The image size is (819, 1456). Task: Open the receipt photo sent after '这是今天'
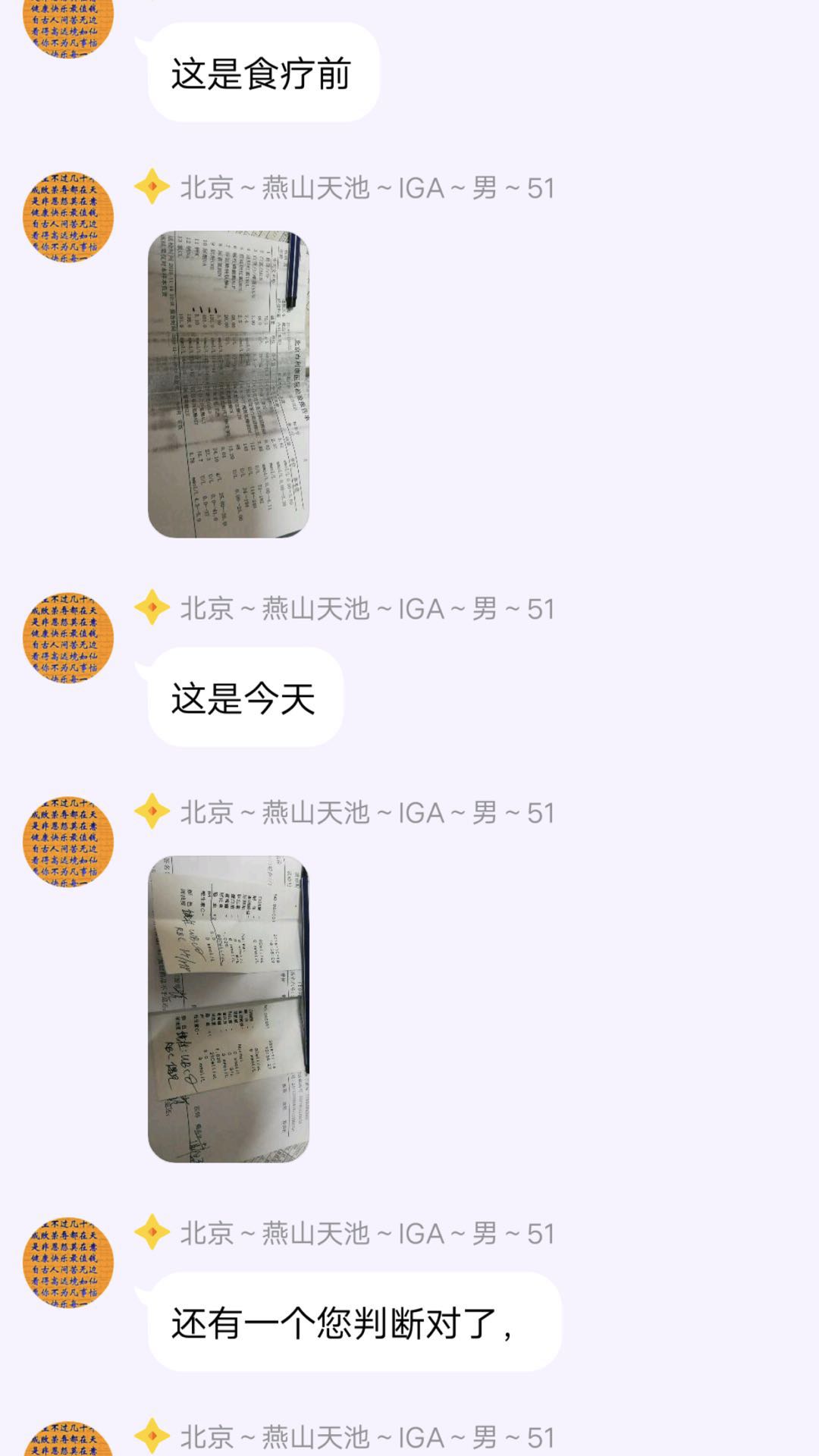[x=228, y=1009]
